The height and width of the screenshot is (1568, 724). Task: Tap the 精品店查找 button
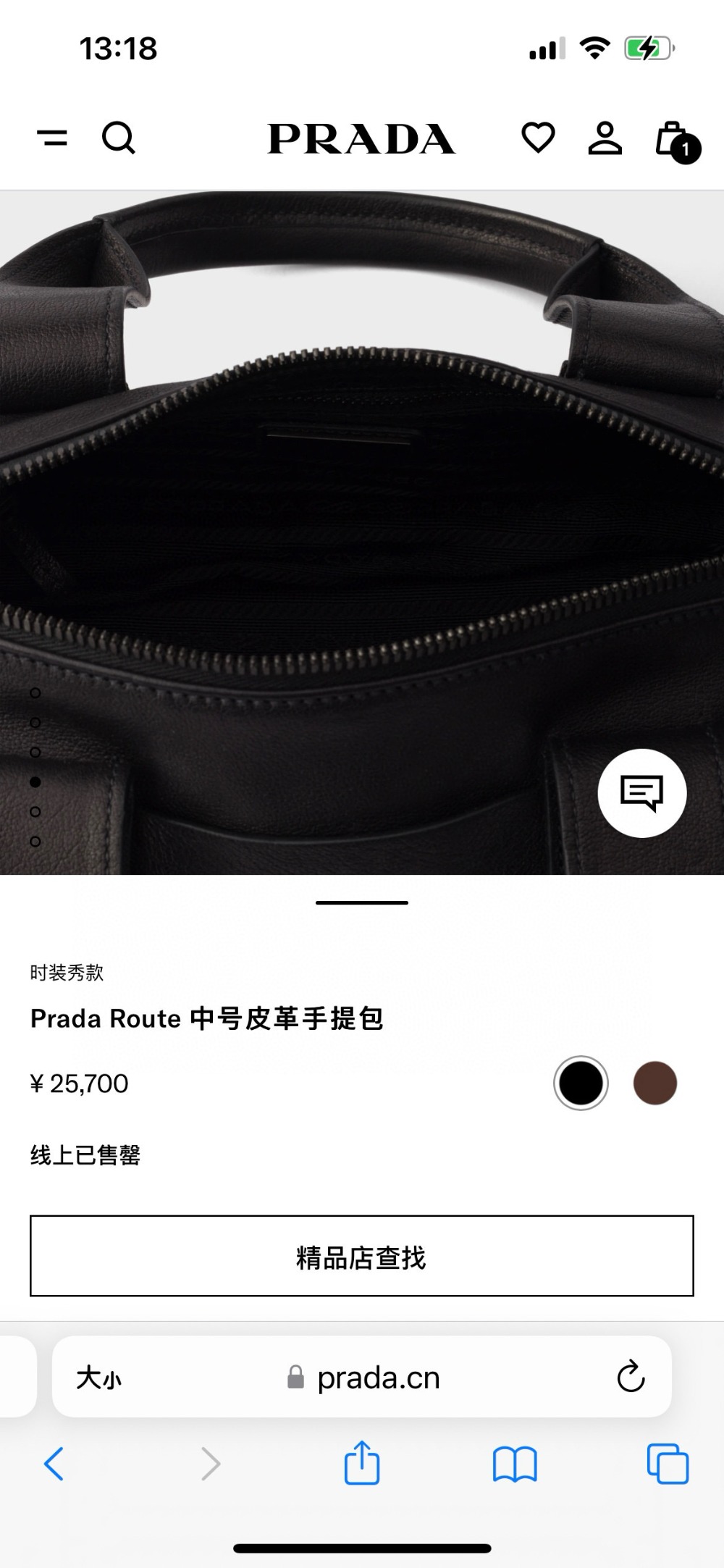pyautogui.click(x=362, y=1257)
